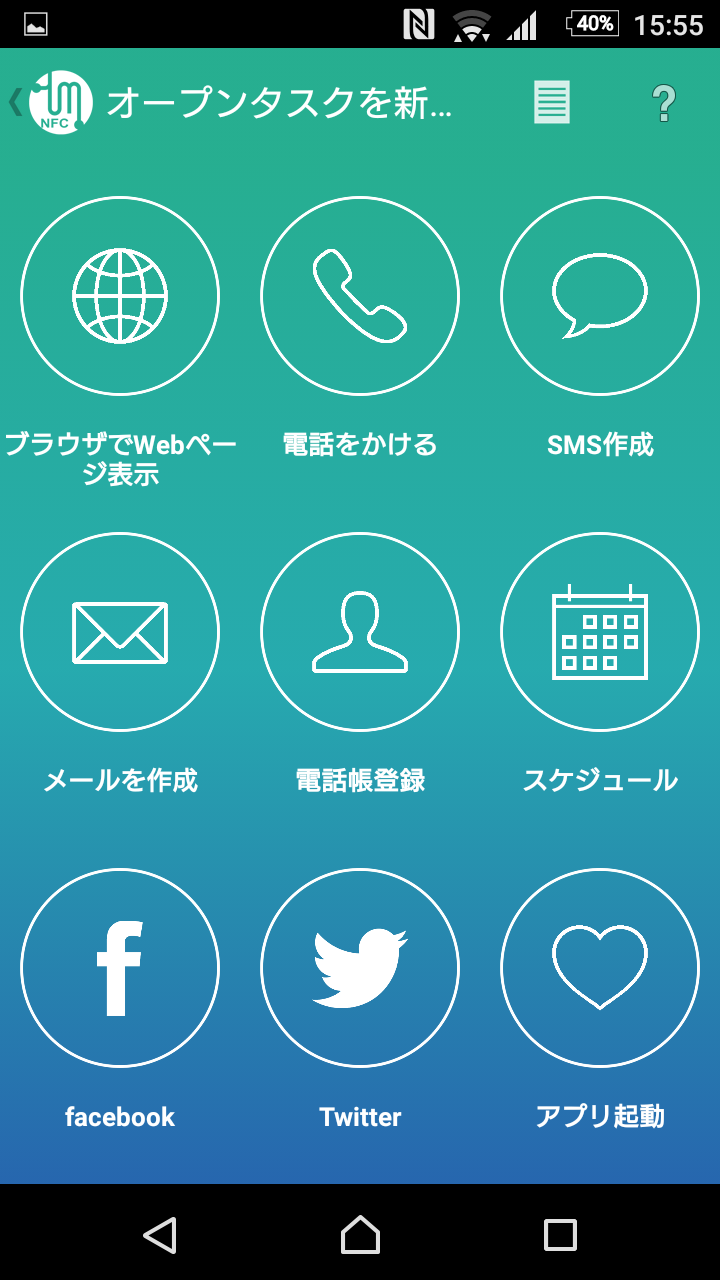Tap the system home button
The width and height of the screenshot is (720, 1280).
[360, 1235]
